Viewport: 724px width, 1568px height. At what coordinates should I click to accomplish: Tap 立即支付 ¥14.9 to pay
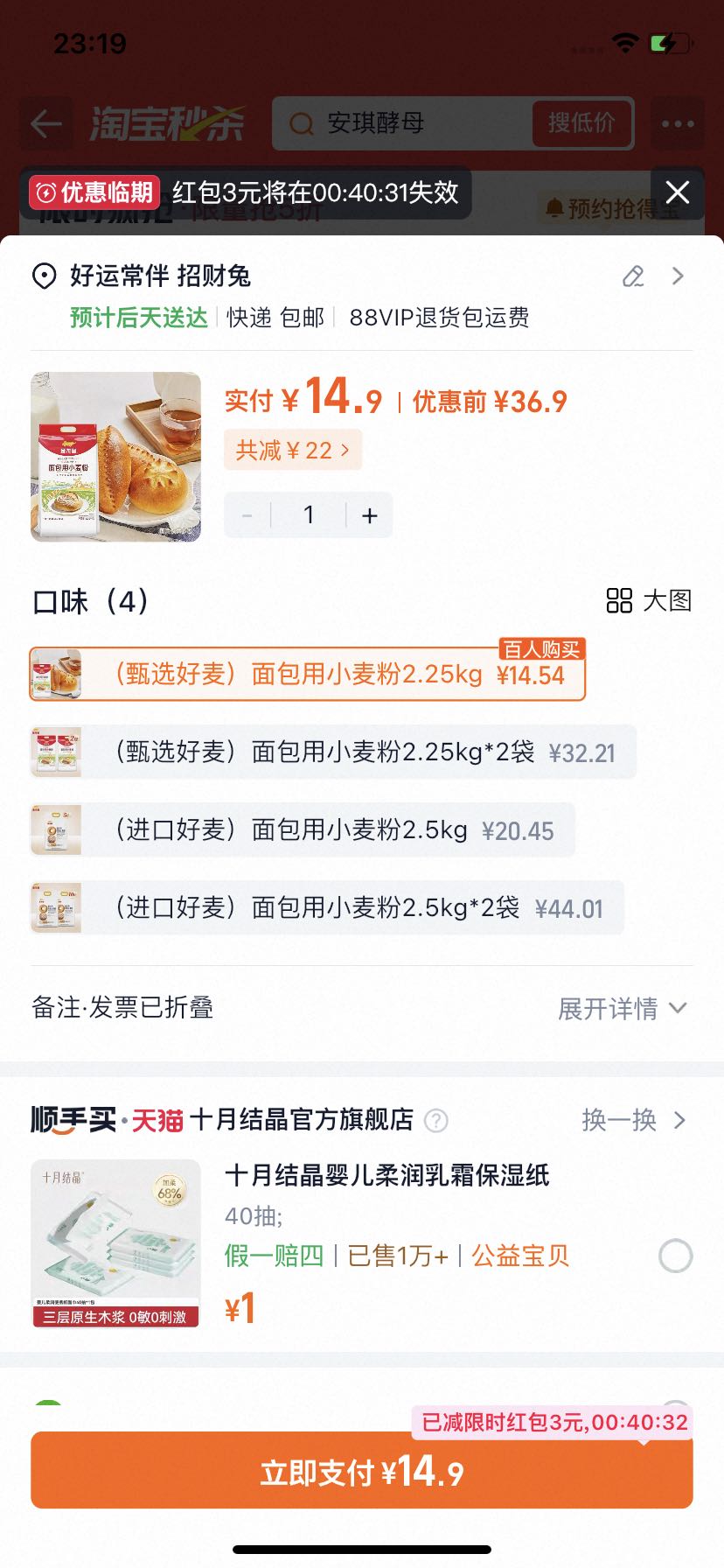click(x=362, y=1472)
